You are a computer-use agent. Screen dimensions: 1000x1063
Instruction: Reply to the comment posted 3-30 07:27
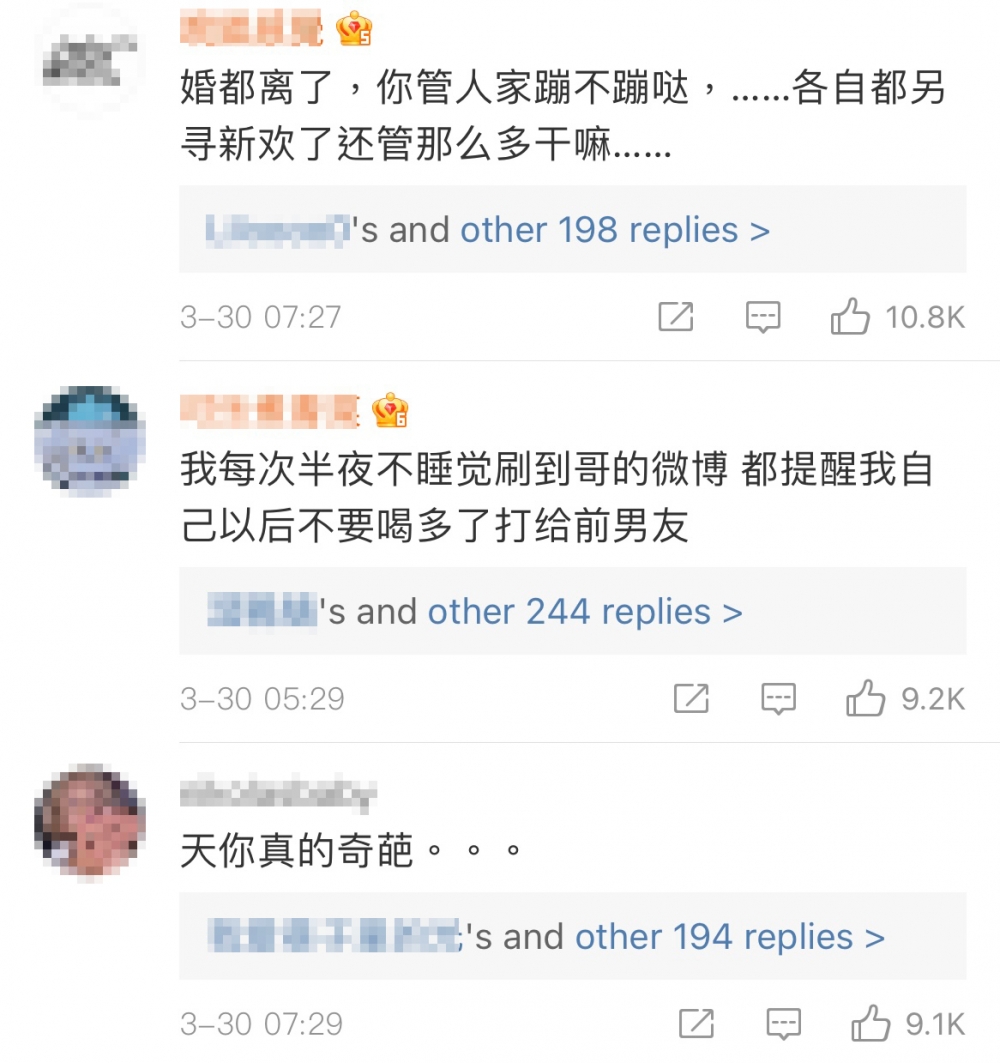763,318
